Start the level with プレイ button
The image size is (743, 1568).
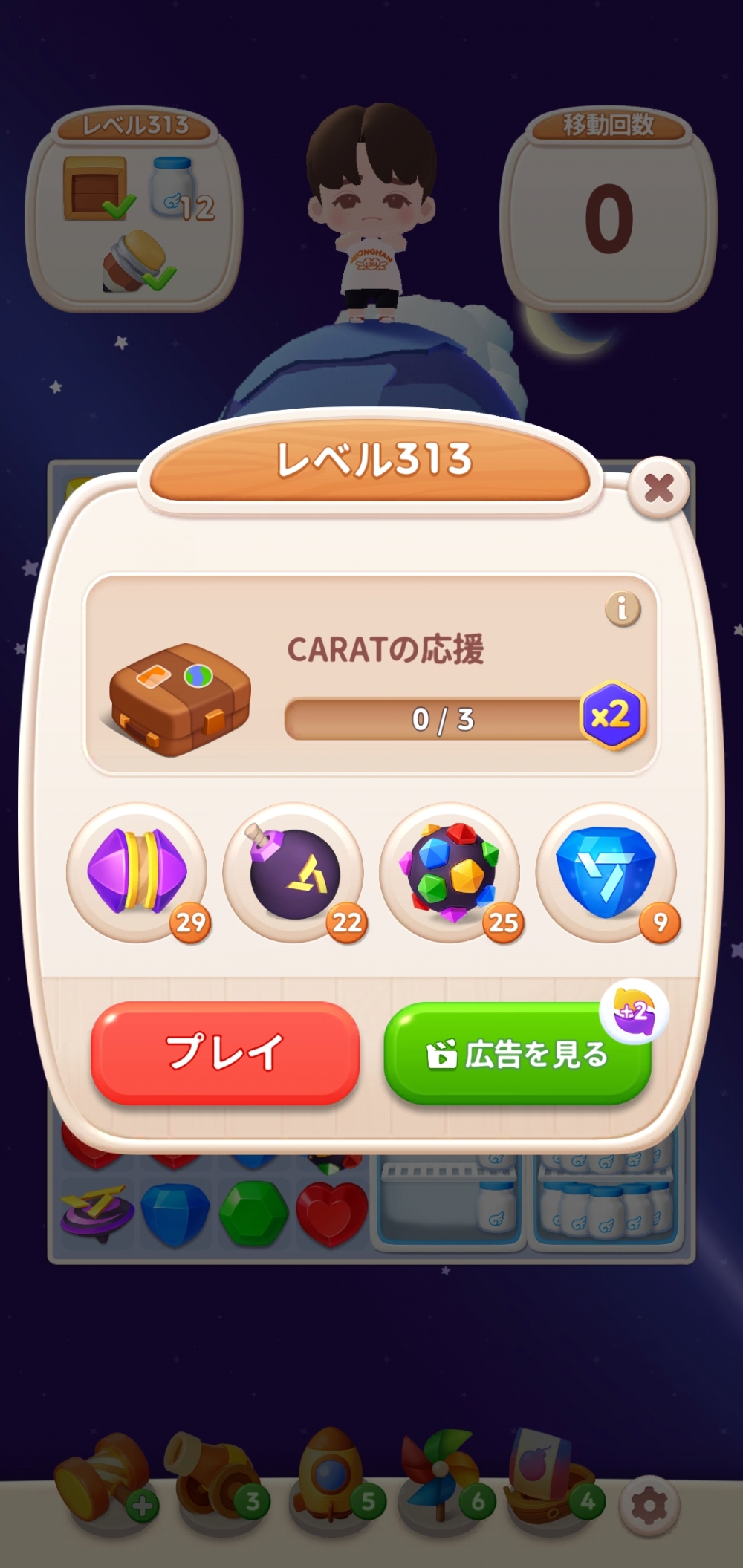[x=224, y=1052]
